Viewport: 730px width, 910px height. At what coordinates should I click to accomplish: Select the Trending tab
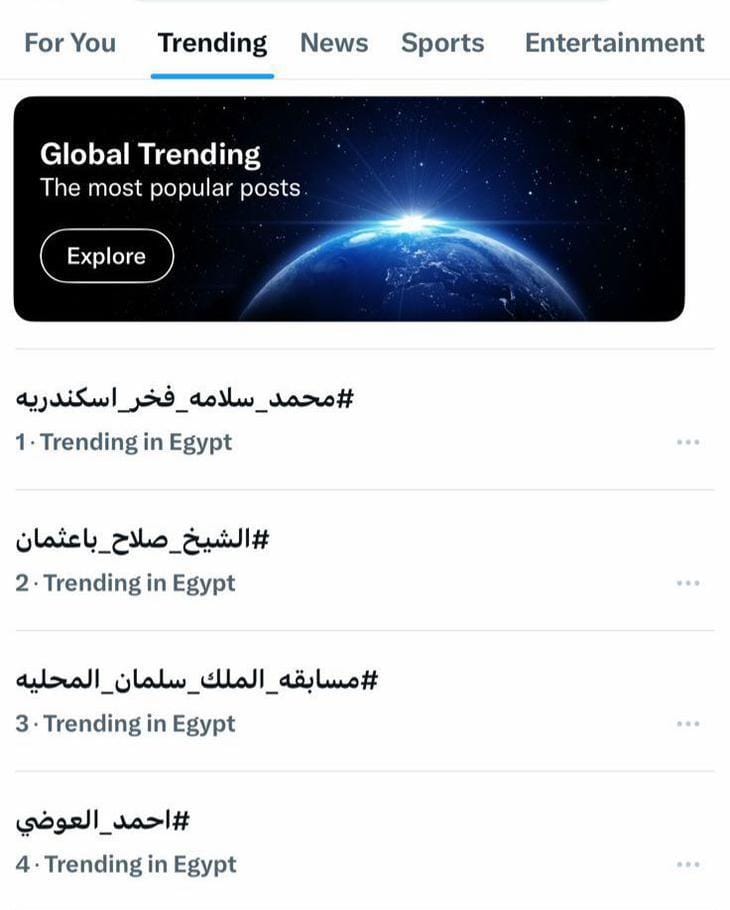[x=212, y=43]
